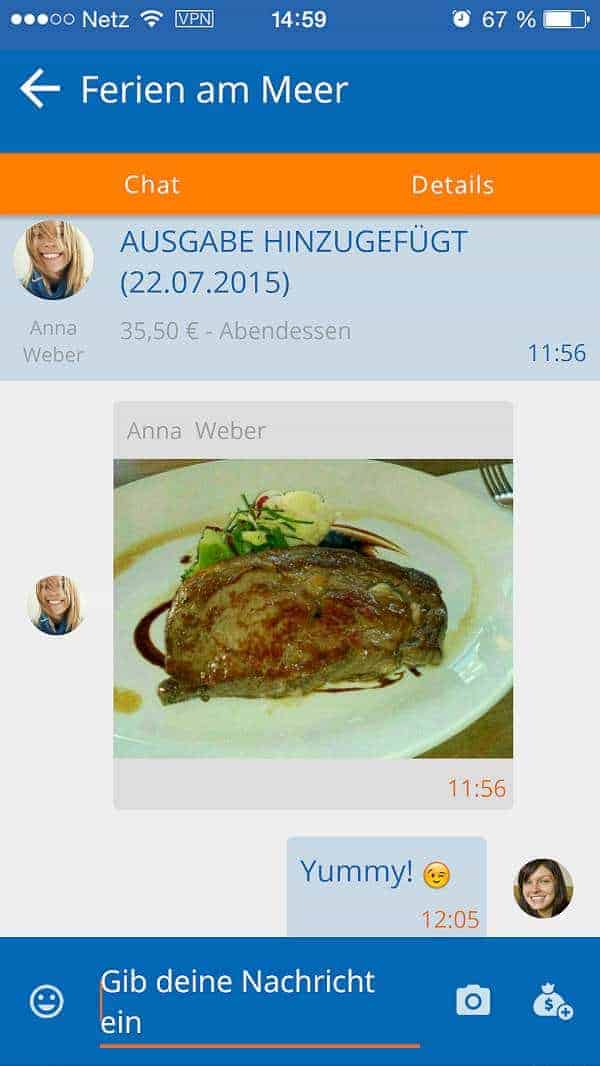
Task: Open Anna Weber's steak photo
Action: (313, 608)
